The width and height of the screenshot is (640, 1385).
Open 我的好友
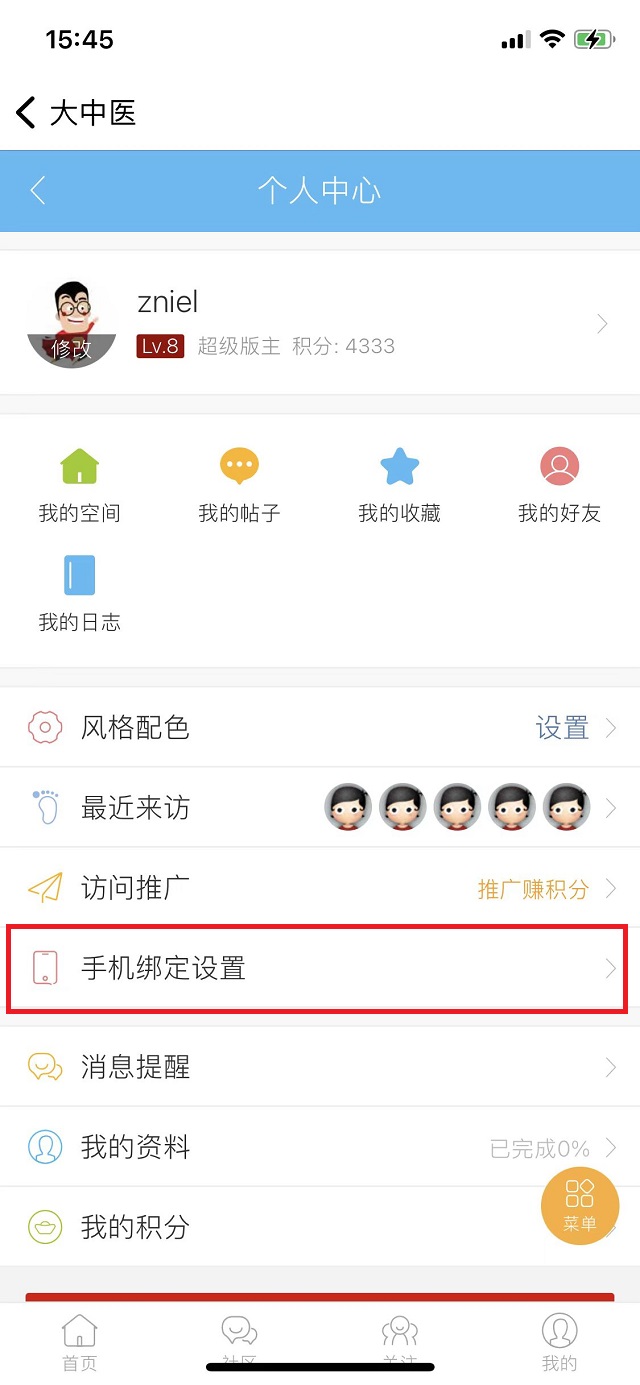[x=559, y=485]
